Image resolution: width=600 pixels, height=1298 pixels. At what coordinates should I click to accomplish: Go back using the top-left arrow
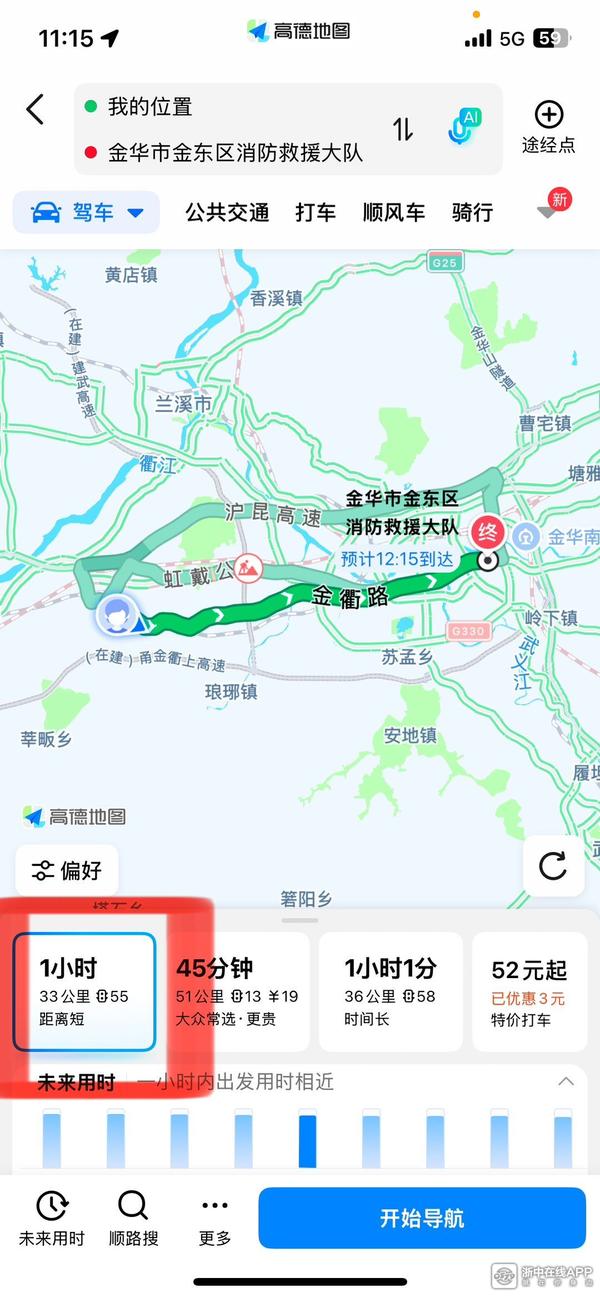(x=36, y=110)
